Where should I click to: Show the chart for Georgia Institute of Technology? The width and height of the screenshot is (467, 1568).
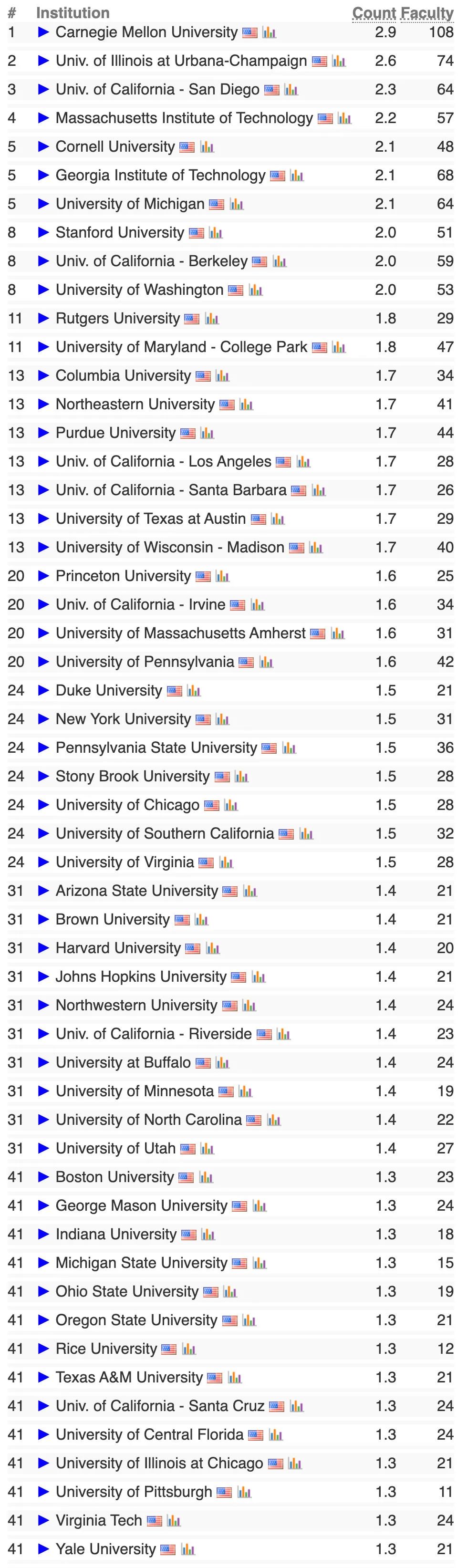click(x=297, y=175)
